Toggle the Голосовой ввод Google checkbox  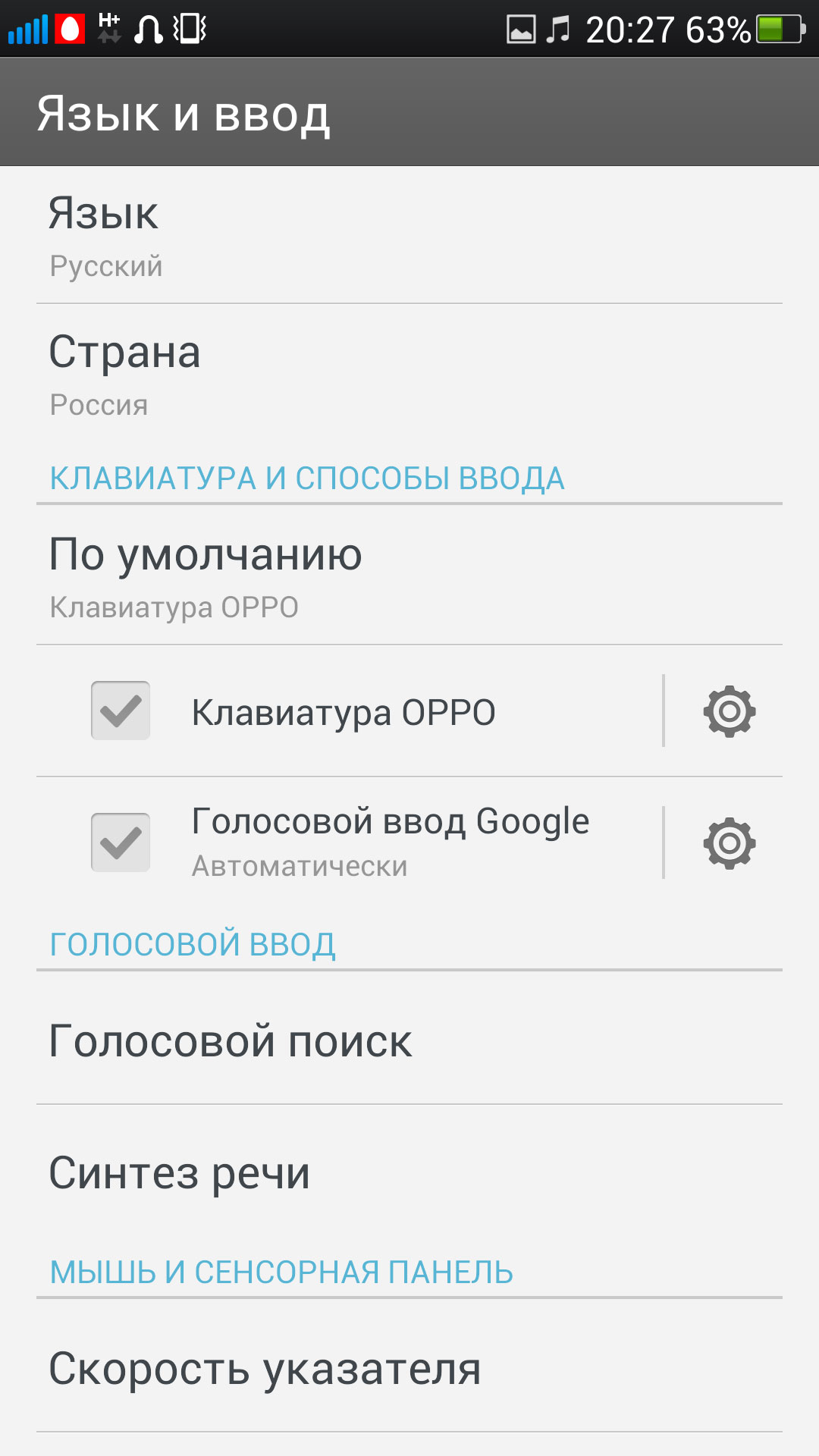pos(121,843)
